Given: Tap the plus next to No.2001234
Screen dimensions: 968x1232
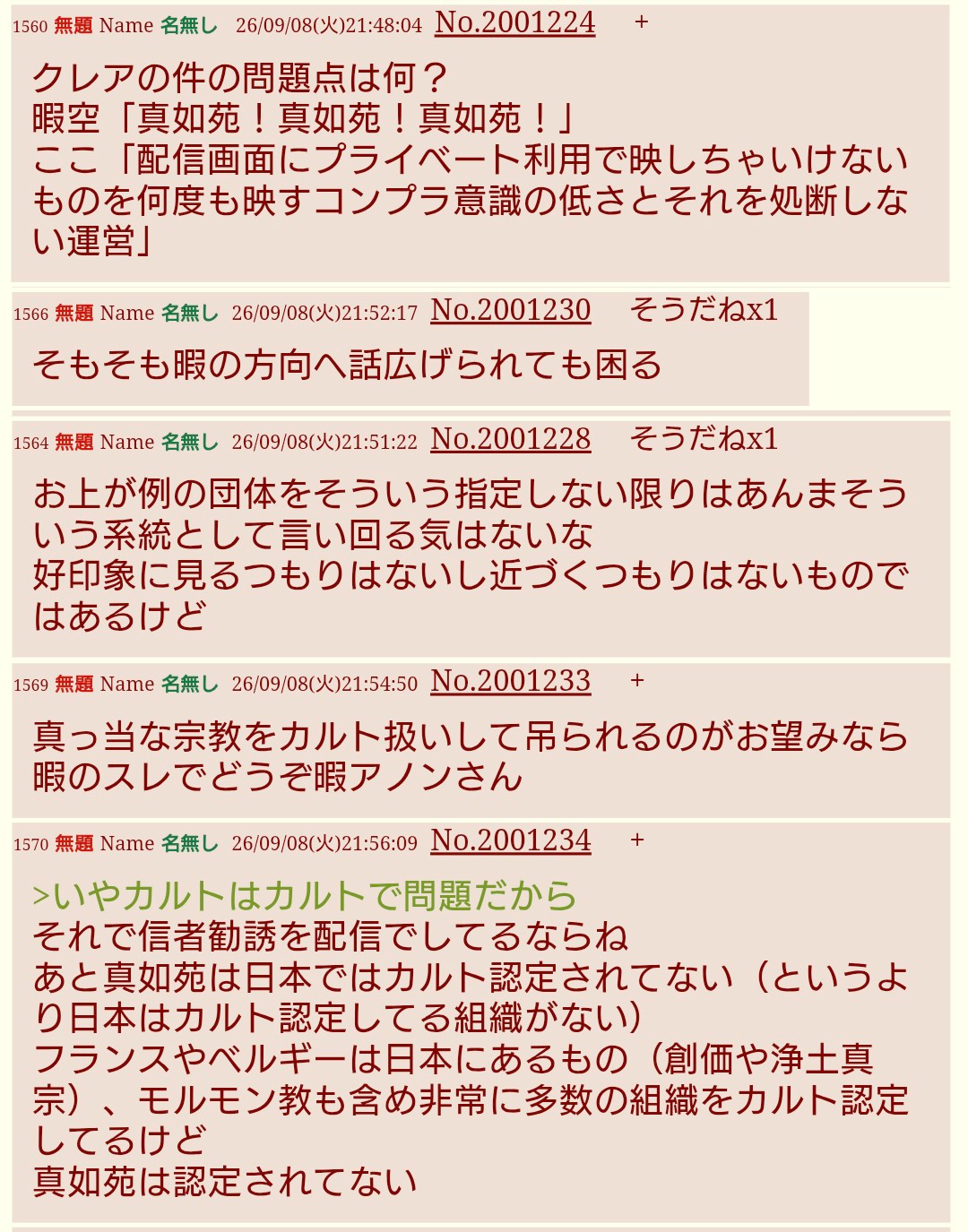Looking at the screenshot, I should [x=637, y=840].
